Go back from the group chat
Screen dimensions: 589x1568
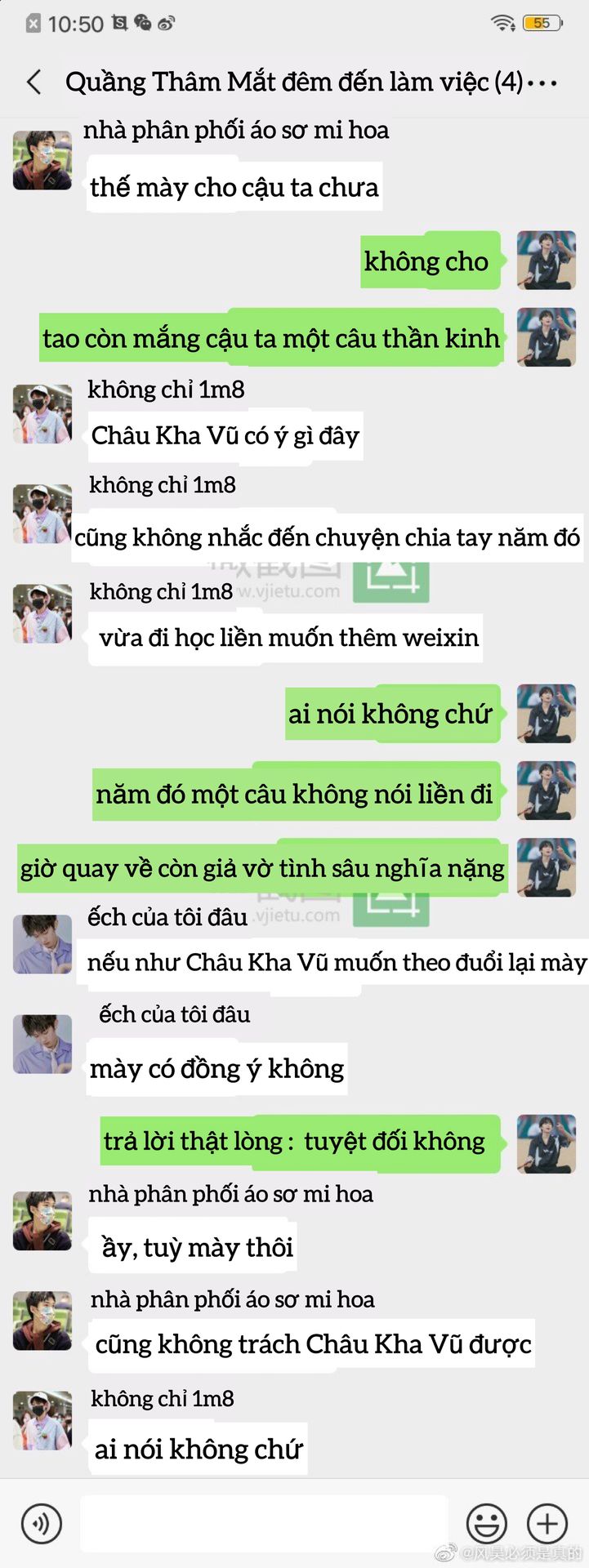coord(34,82)
